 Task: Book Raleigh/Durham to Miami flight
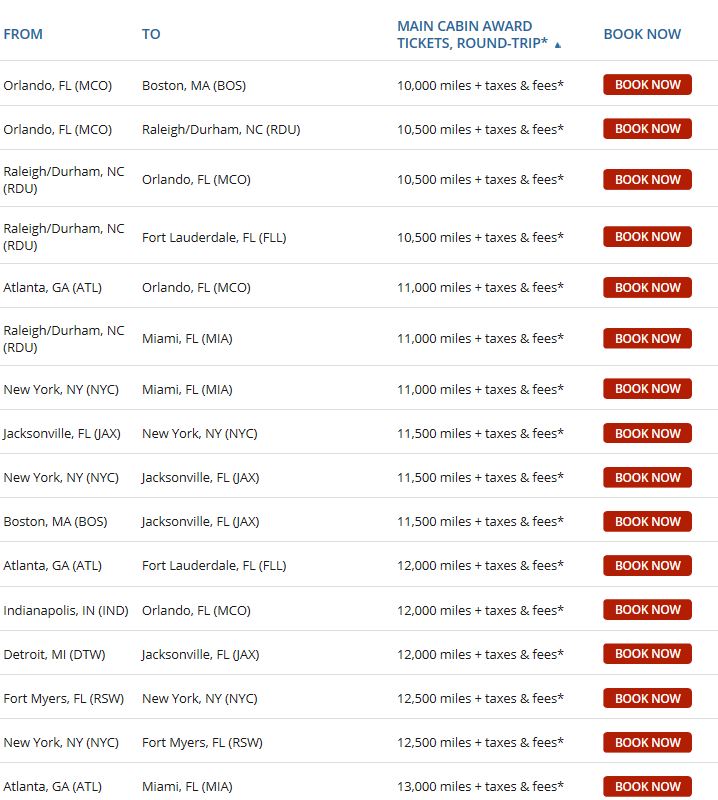[647, 339]
